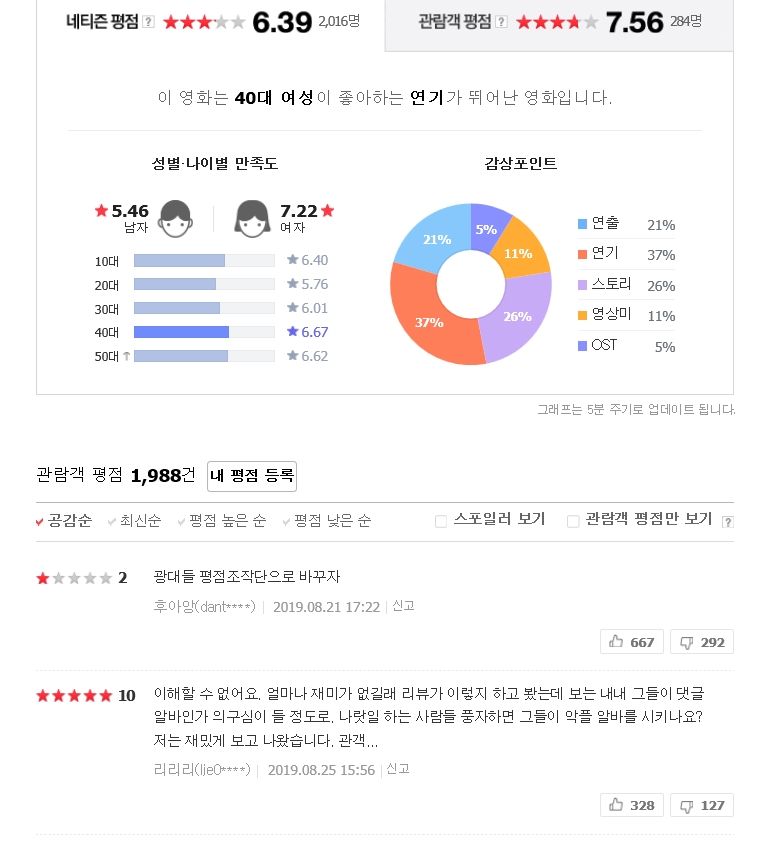
Task: Check the 스포일러 보기 checkbox
Action: pyautogui.click(x=441, y=521)
